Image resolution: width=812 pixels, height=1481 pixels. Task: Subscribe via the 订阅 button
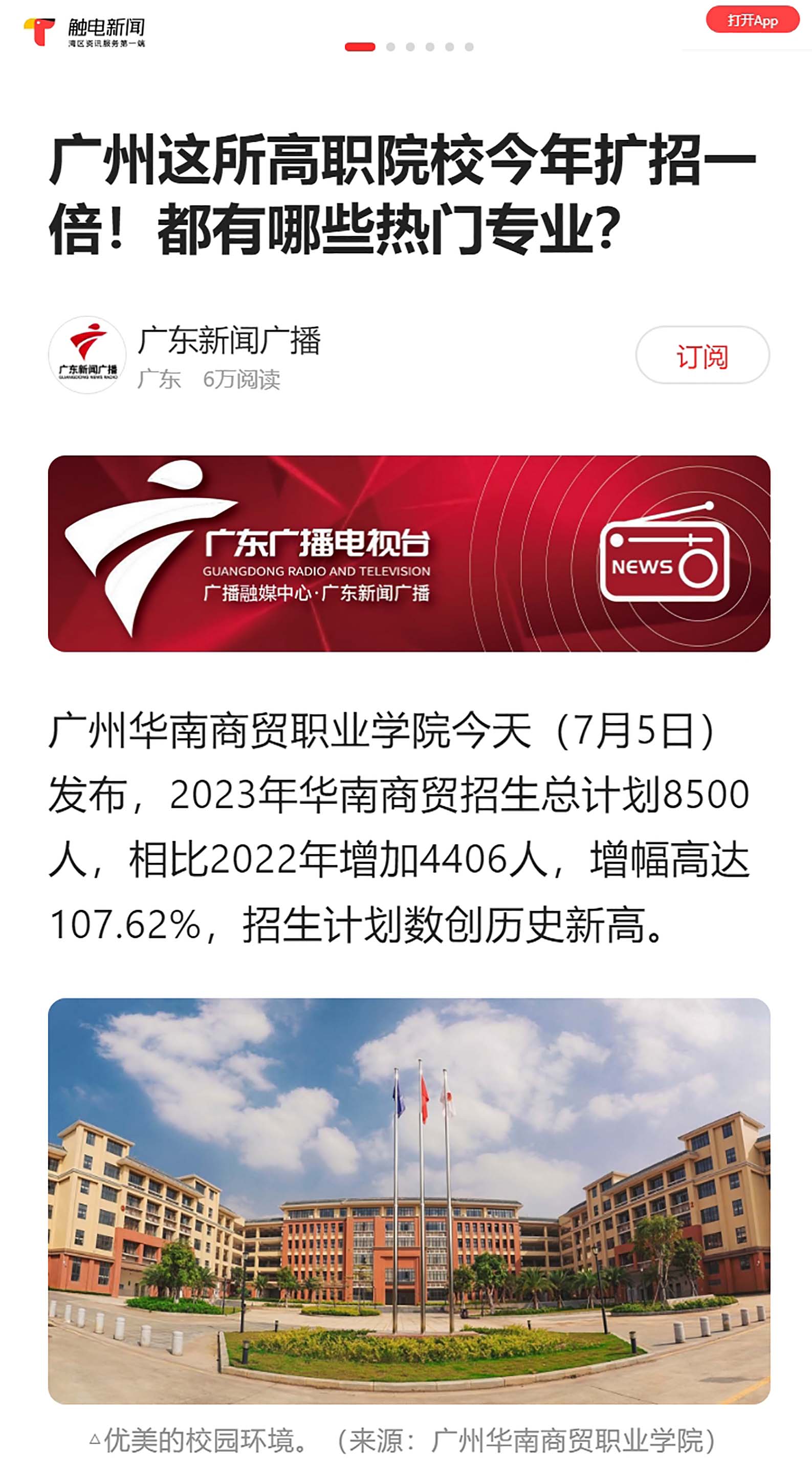pyautogui.click(x=702, y=355)
